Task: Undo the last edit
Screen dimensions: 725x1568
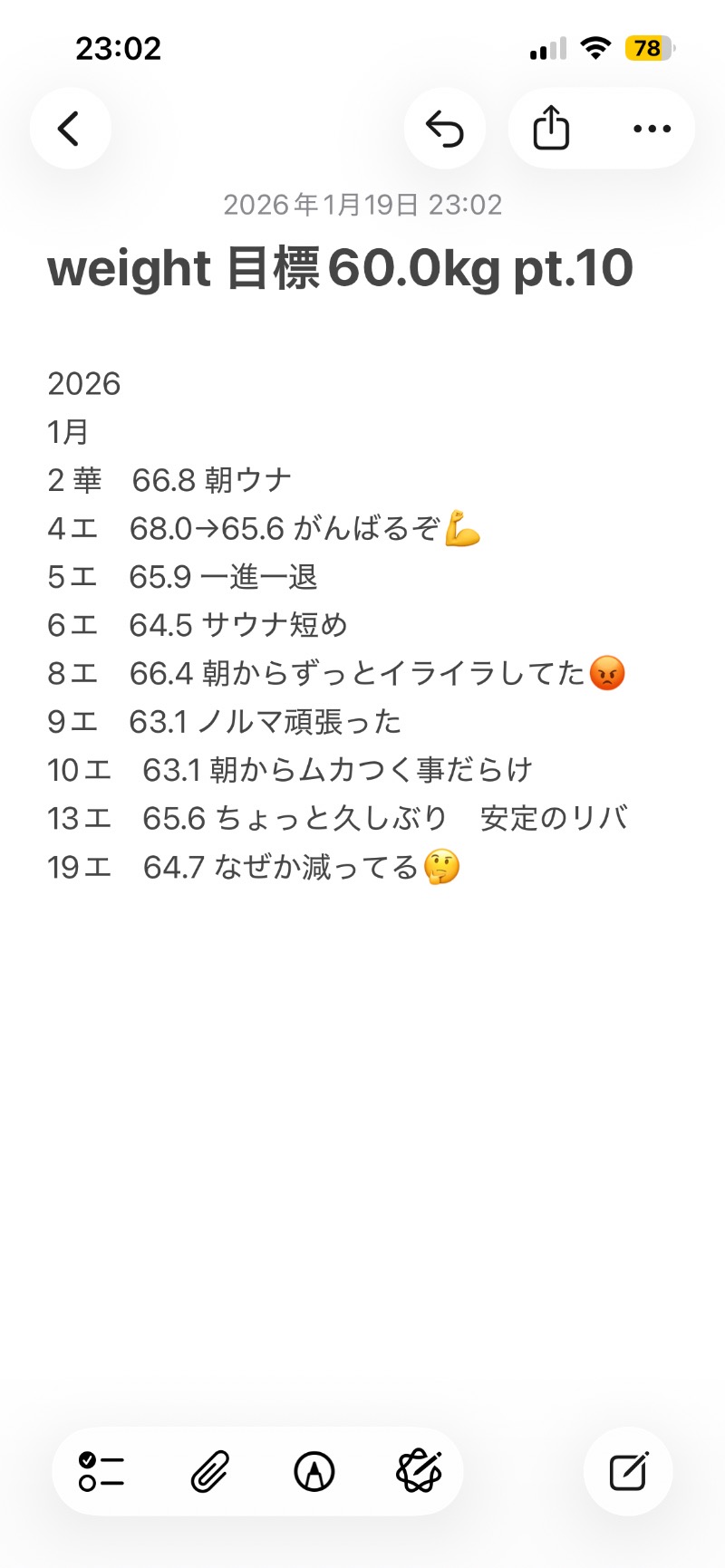Action: point(445,129)
